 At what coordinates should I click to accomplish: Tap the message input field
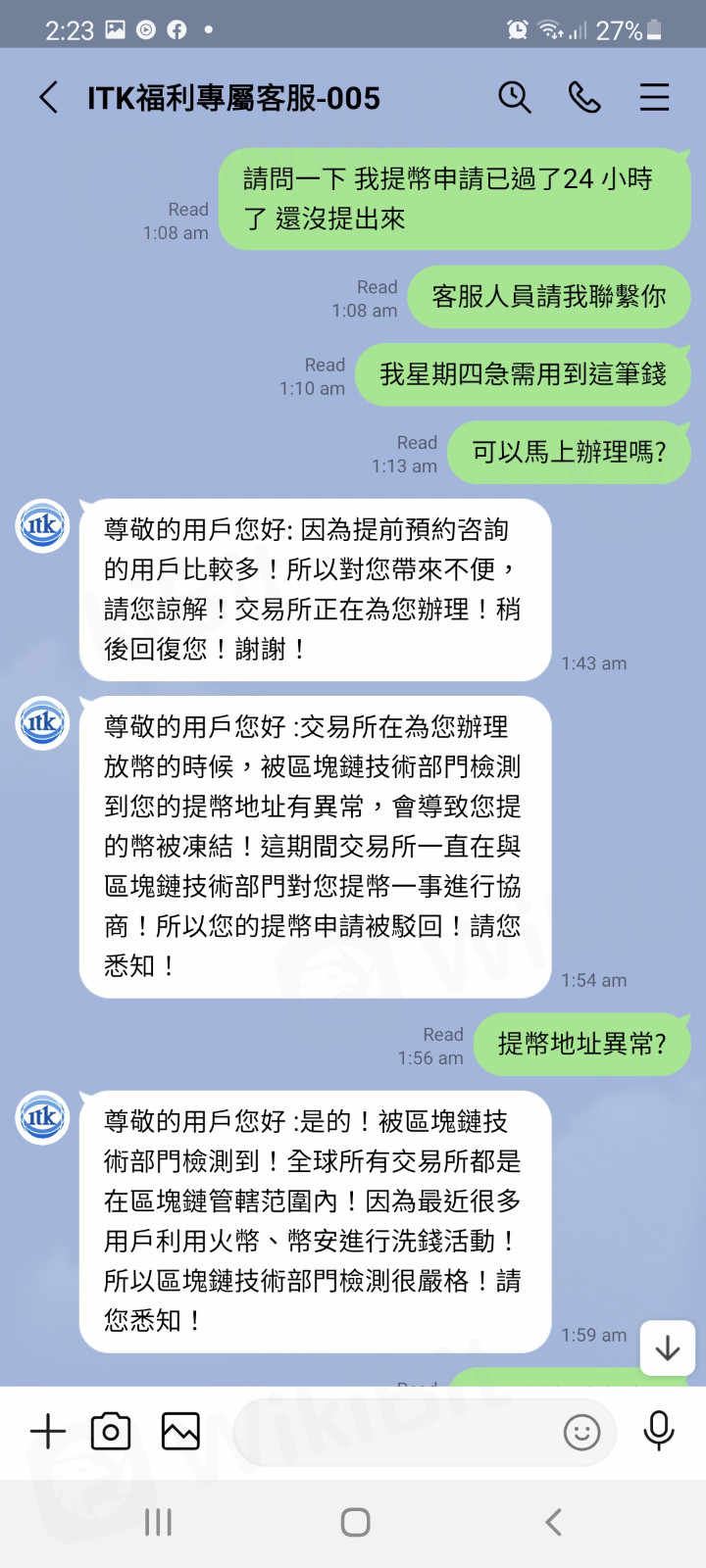[392, 1432]
